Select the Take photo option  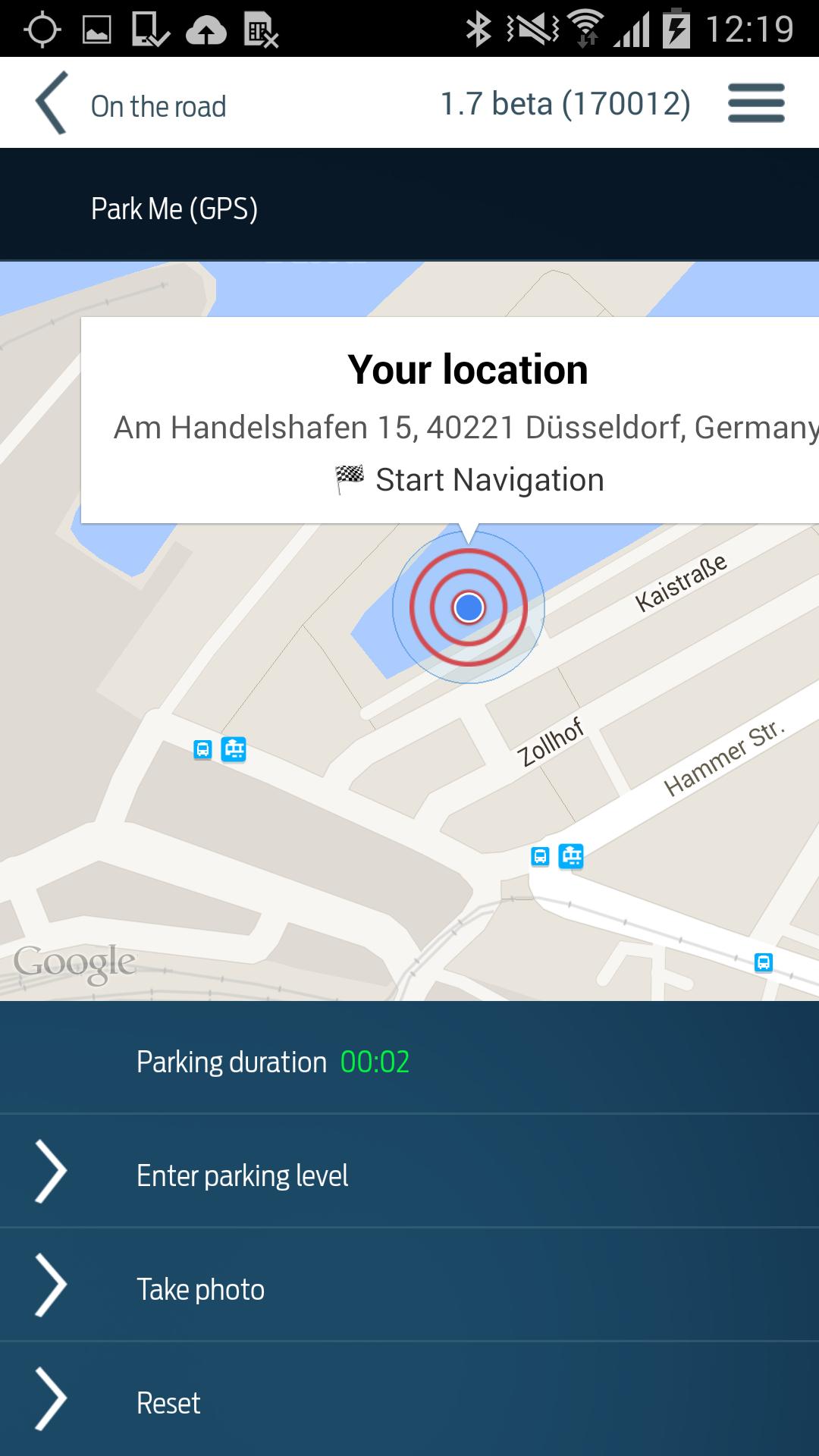click(x=201, y=1290)
